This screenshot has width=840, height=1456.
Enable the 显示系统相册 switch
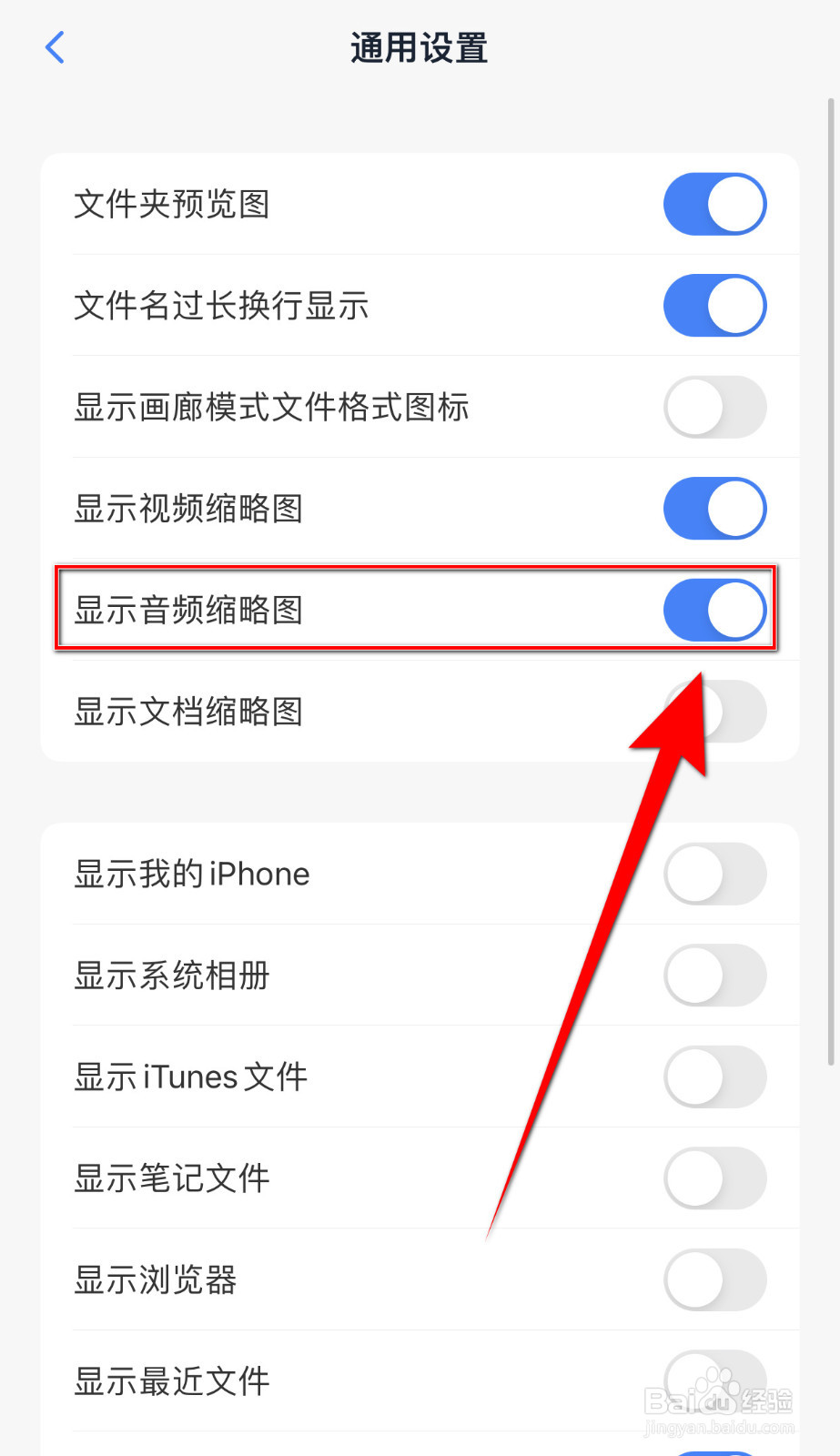pyautogui.click(x=715, y=975)
